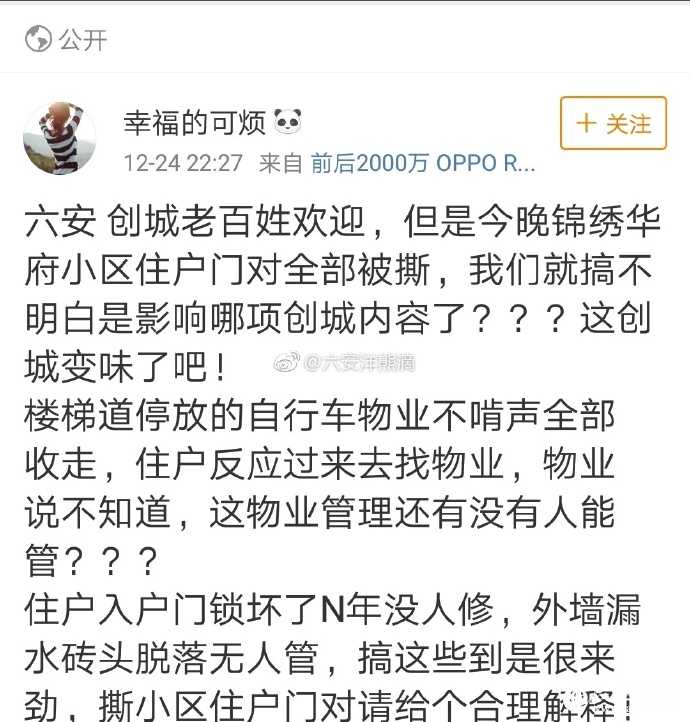Follow user 幸福的可烦 with 关注 button
The height and width of the screenshot is (722, 690).
(613, 124)
